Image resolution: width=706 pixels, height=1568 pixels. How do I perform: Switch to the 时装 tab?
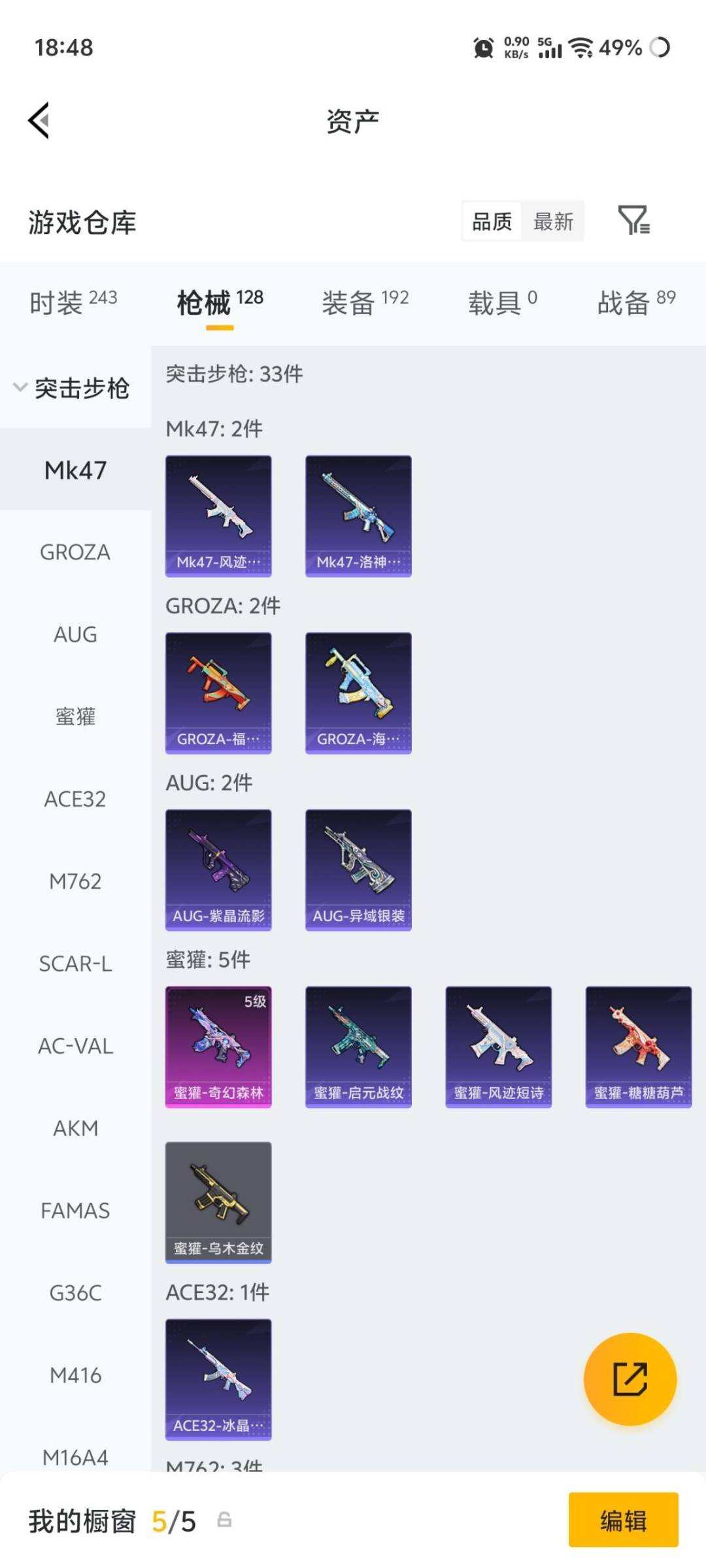(x=73, y=302)
